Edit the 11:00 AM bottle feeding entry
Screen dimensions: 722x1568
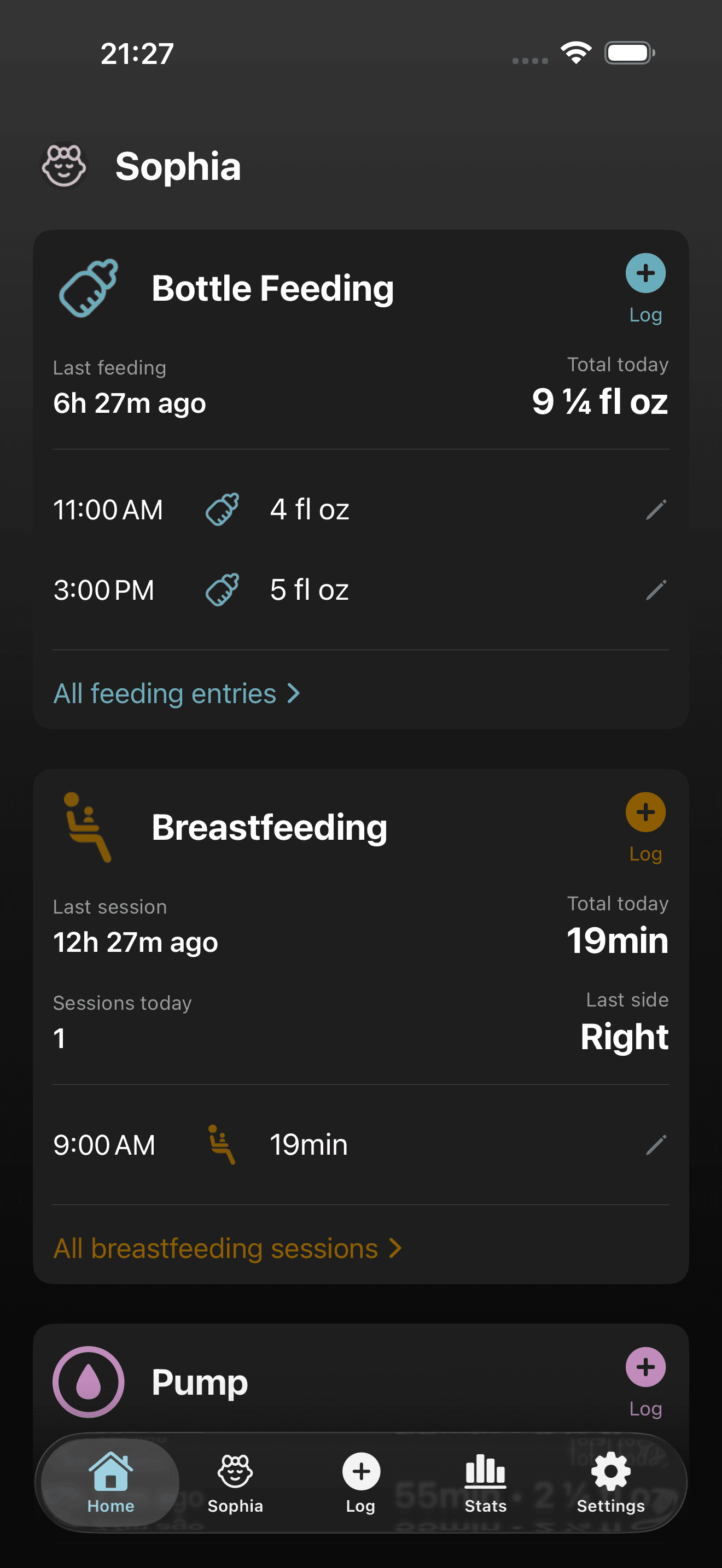click(656, 510)
